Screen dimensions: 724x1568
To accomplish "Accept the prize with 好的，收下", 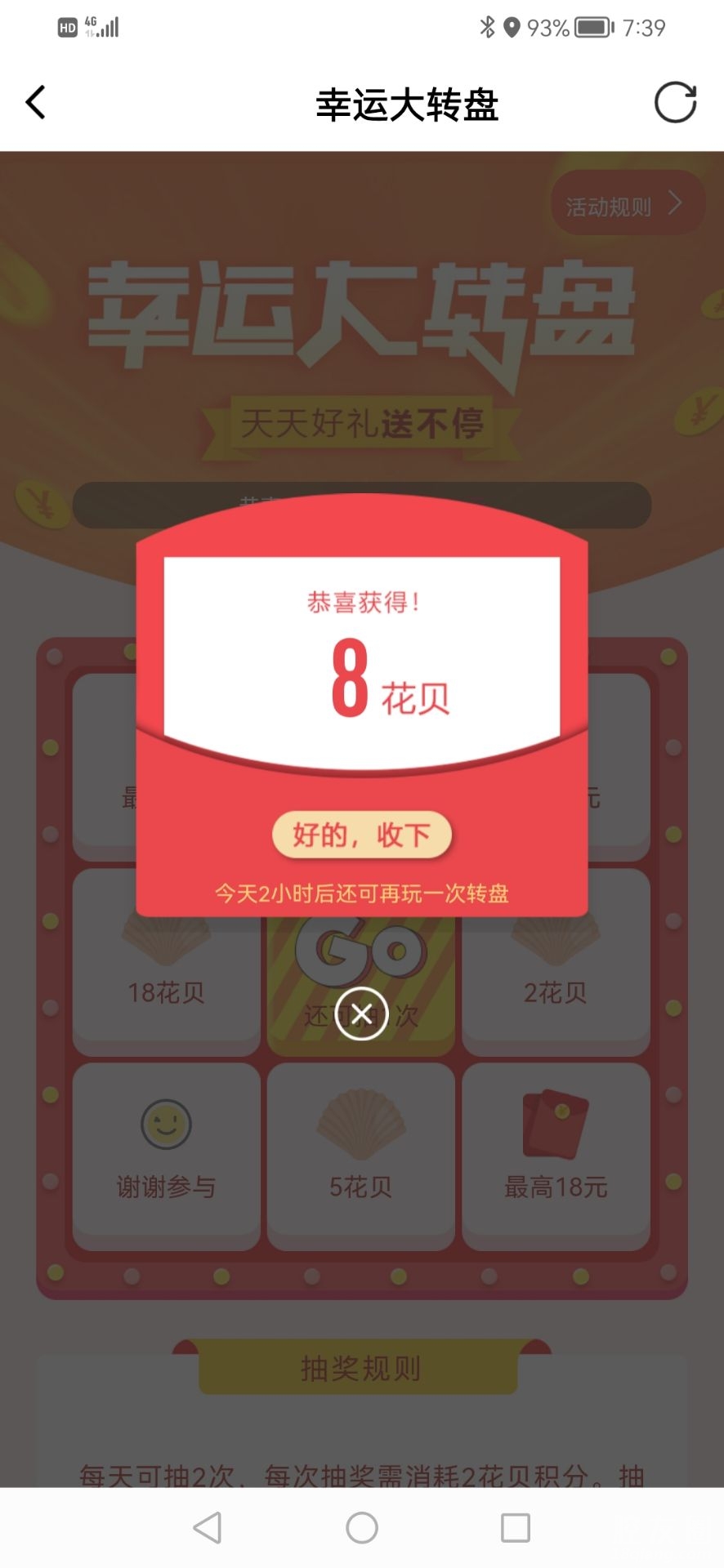I will click(x=361, y=835).
